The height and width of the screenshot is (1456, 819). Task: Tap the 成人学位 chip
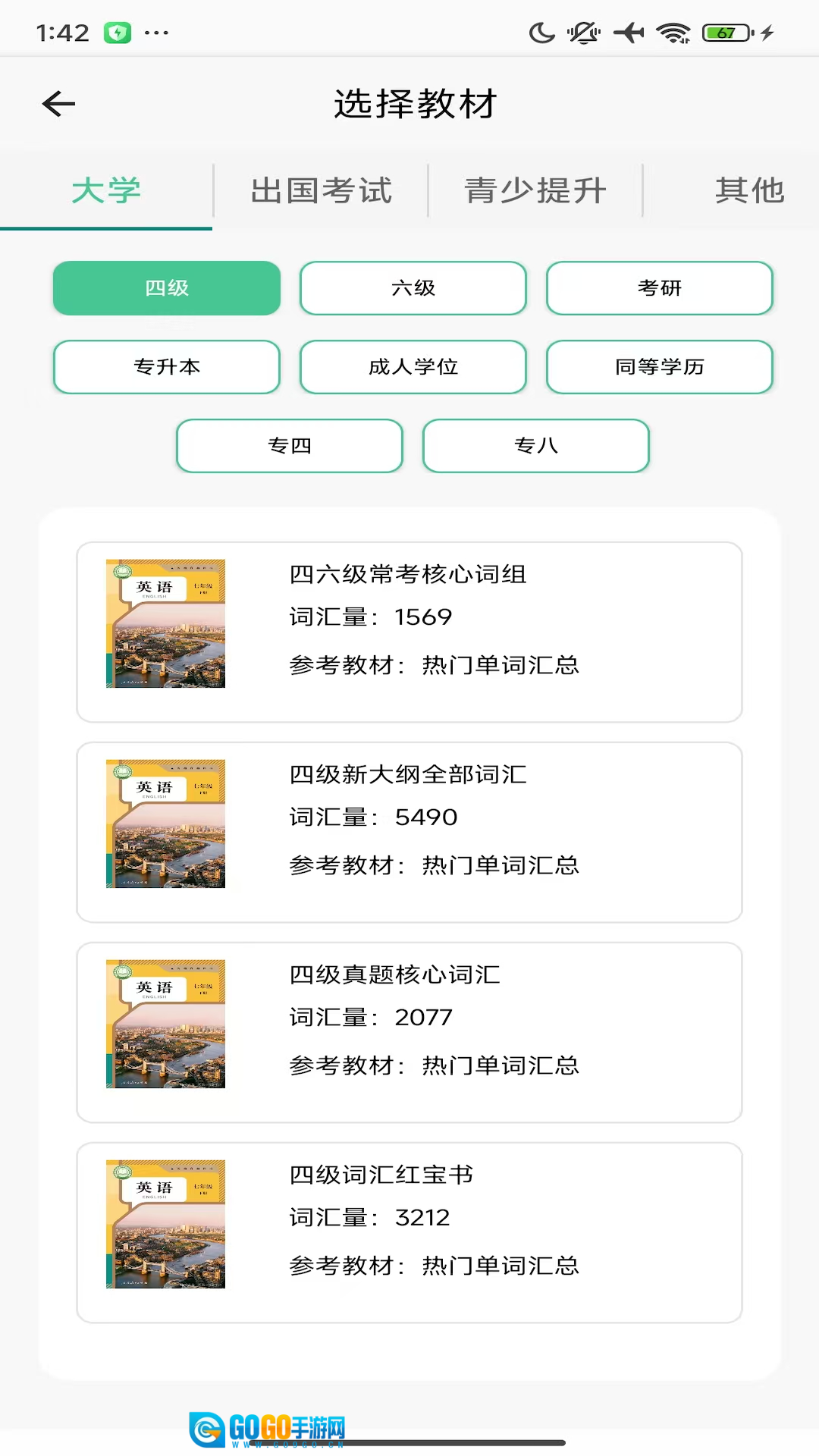pos(413,367)
